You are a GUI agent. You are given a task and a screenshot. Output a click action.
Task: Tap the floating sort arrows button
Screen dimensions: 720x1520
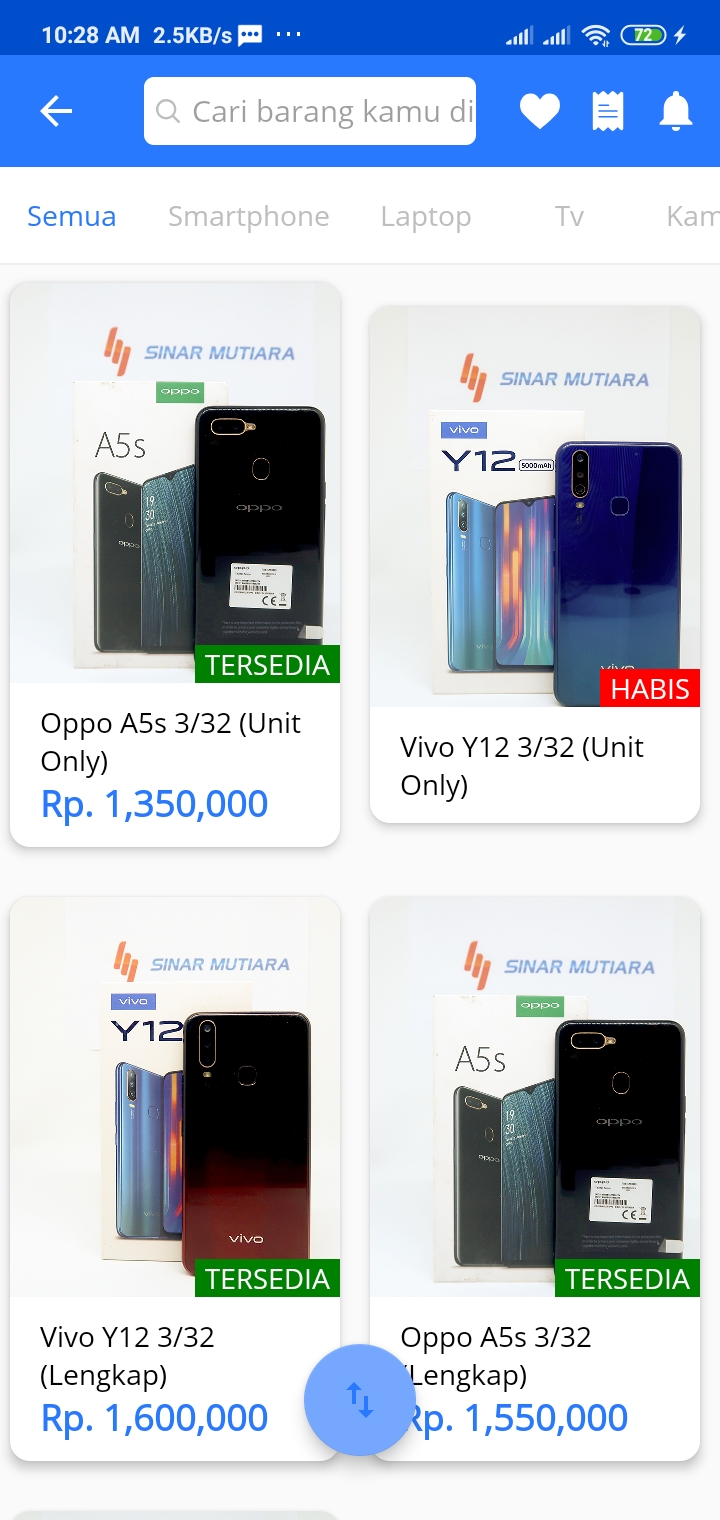[360, 1400]
